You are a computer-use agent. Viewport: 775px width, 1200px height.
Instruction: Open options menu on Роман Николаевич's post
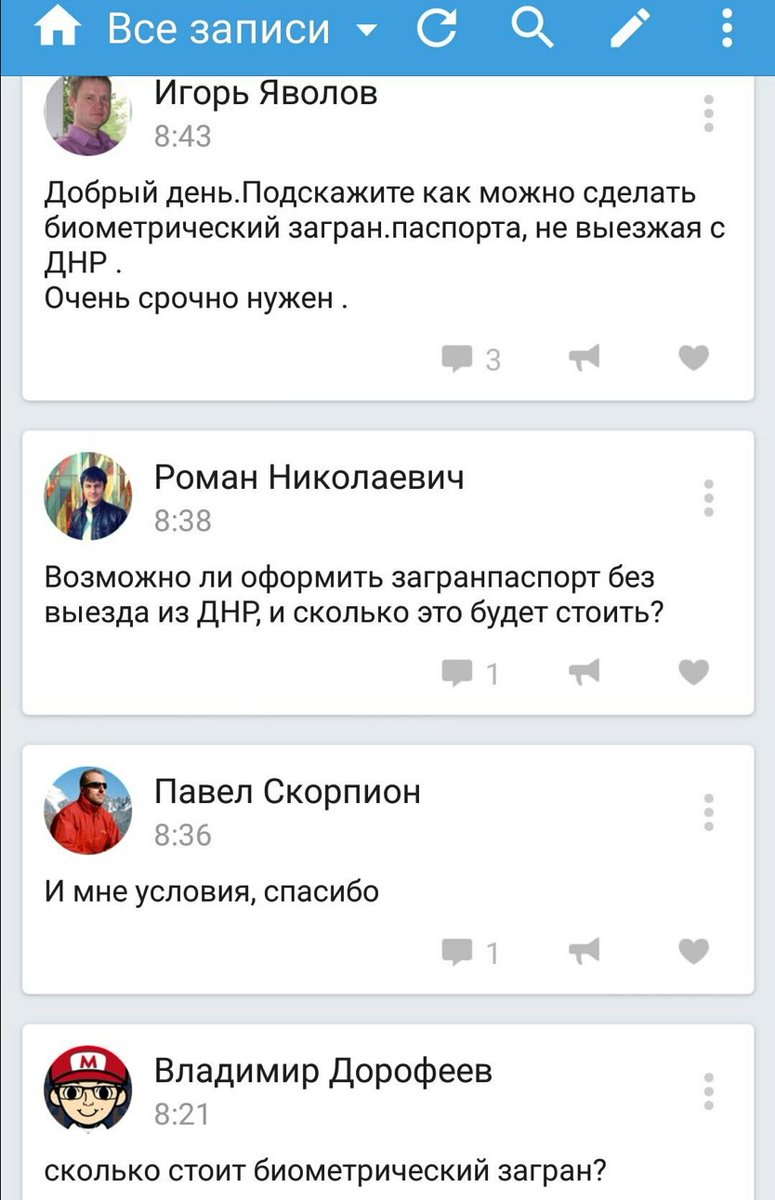pos(708,498)
